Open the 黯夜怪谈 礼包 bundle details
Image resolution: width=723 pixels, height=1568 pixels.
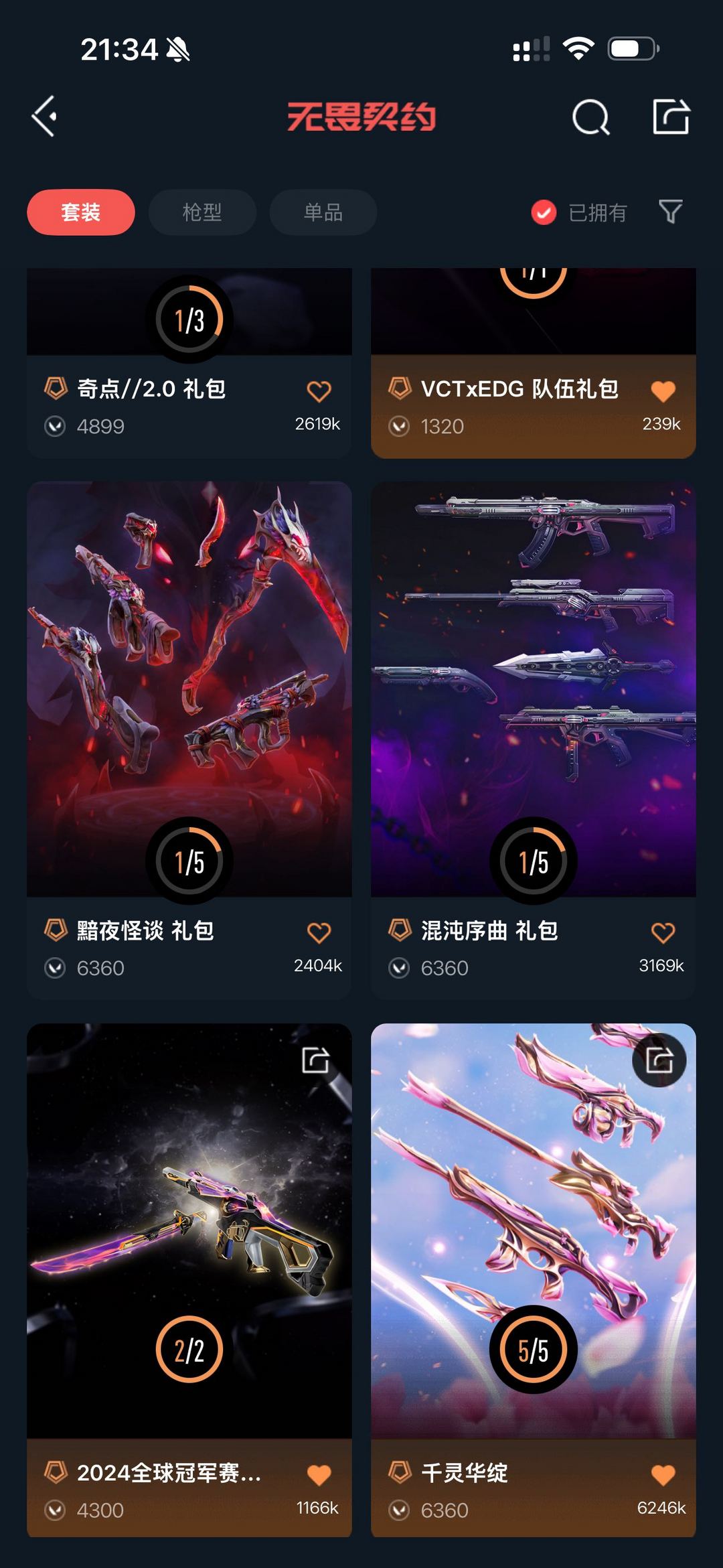[190, 690]
